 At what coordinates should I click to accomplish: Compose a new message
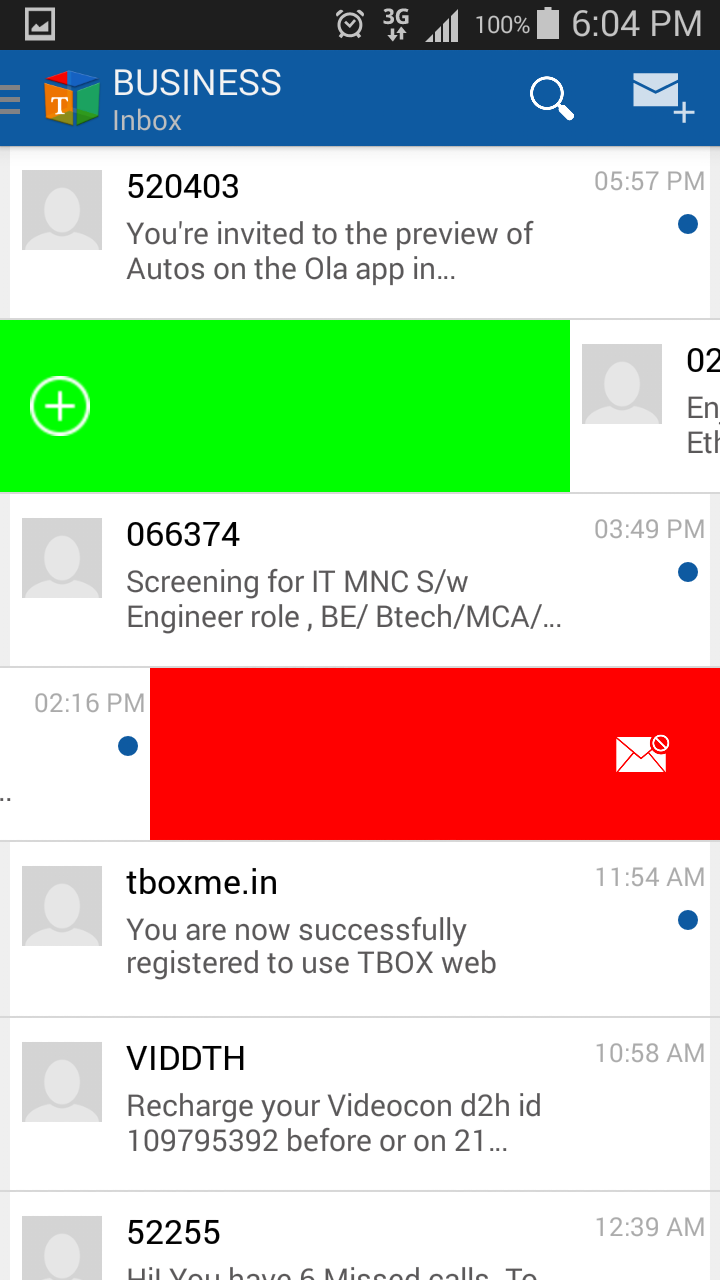click(x=663, y=98)
